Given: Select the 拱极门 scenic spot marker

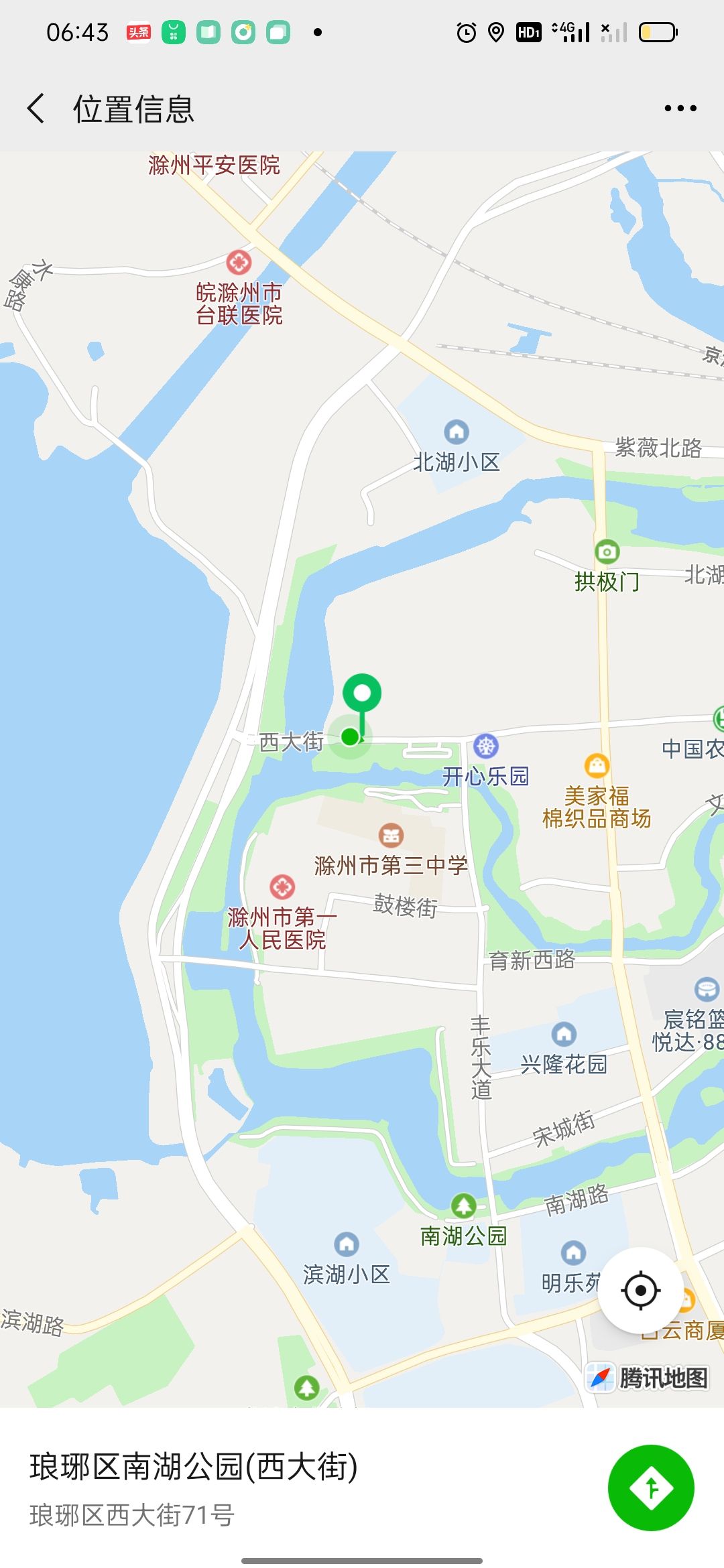Looking at the screenshot, I should [x=607, y=552].
